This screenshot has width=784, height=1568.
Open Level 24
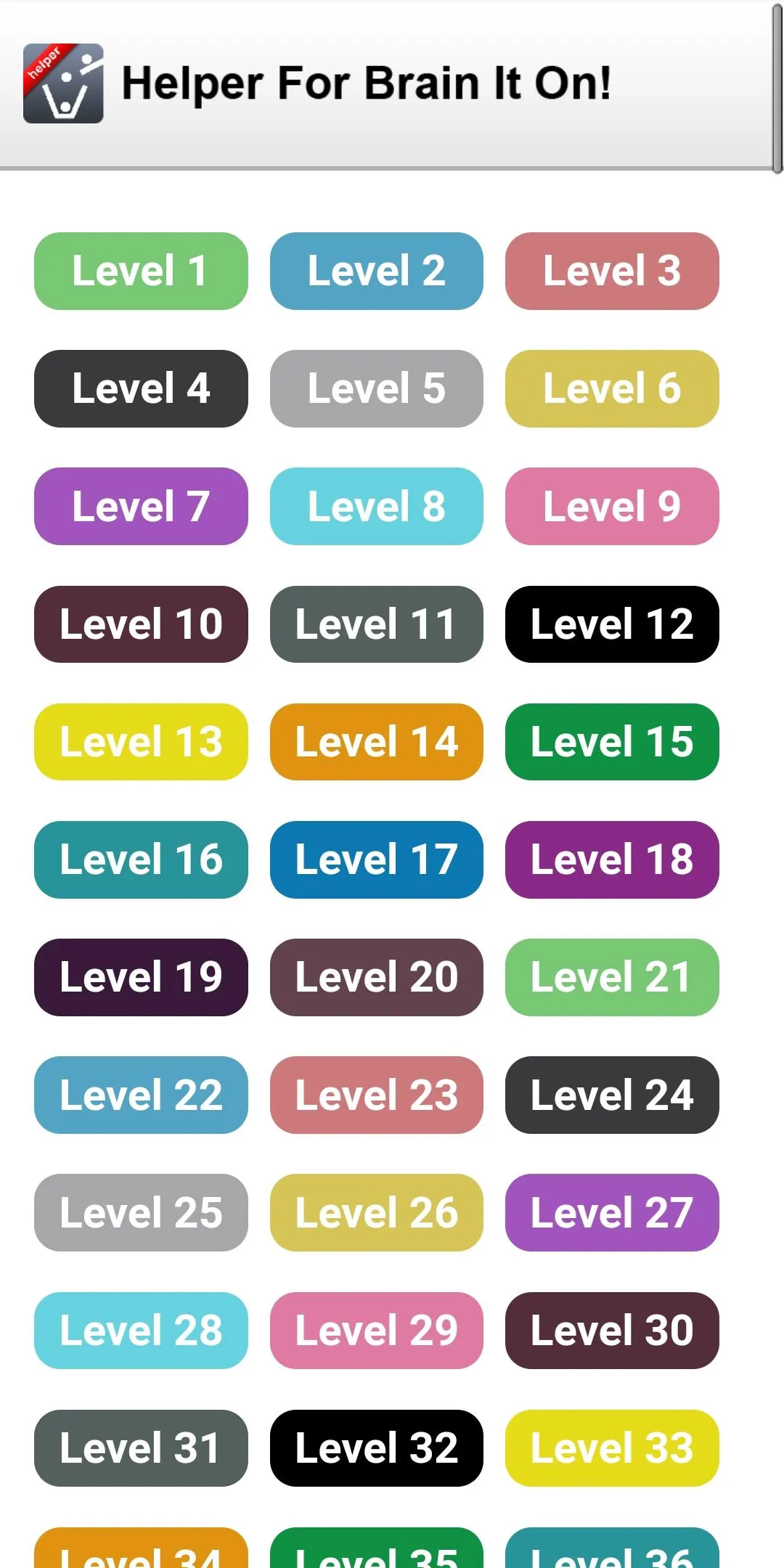tap(612, 1095)
